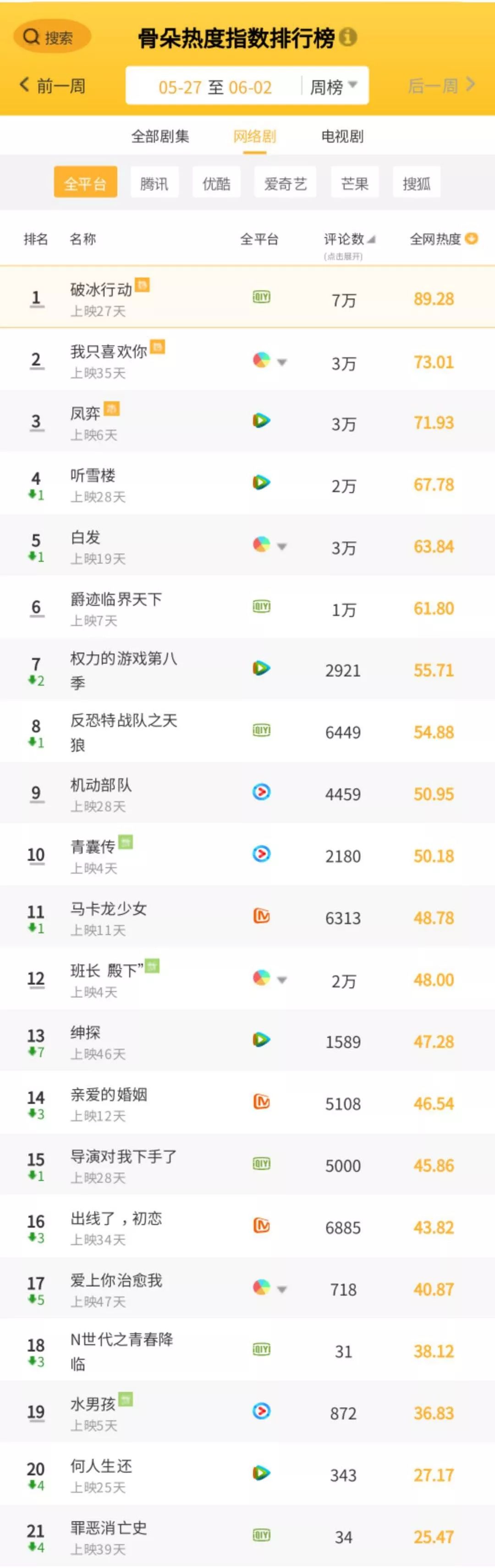Go to 前一周 previous week
The image size is (495, 1568).
pyautogui.click(x=53, y=86)
